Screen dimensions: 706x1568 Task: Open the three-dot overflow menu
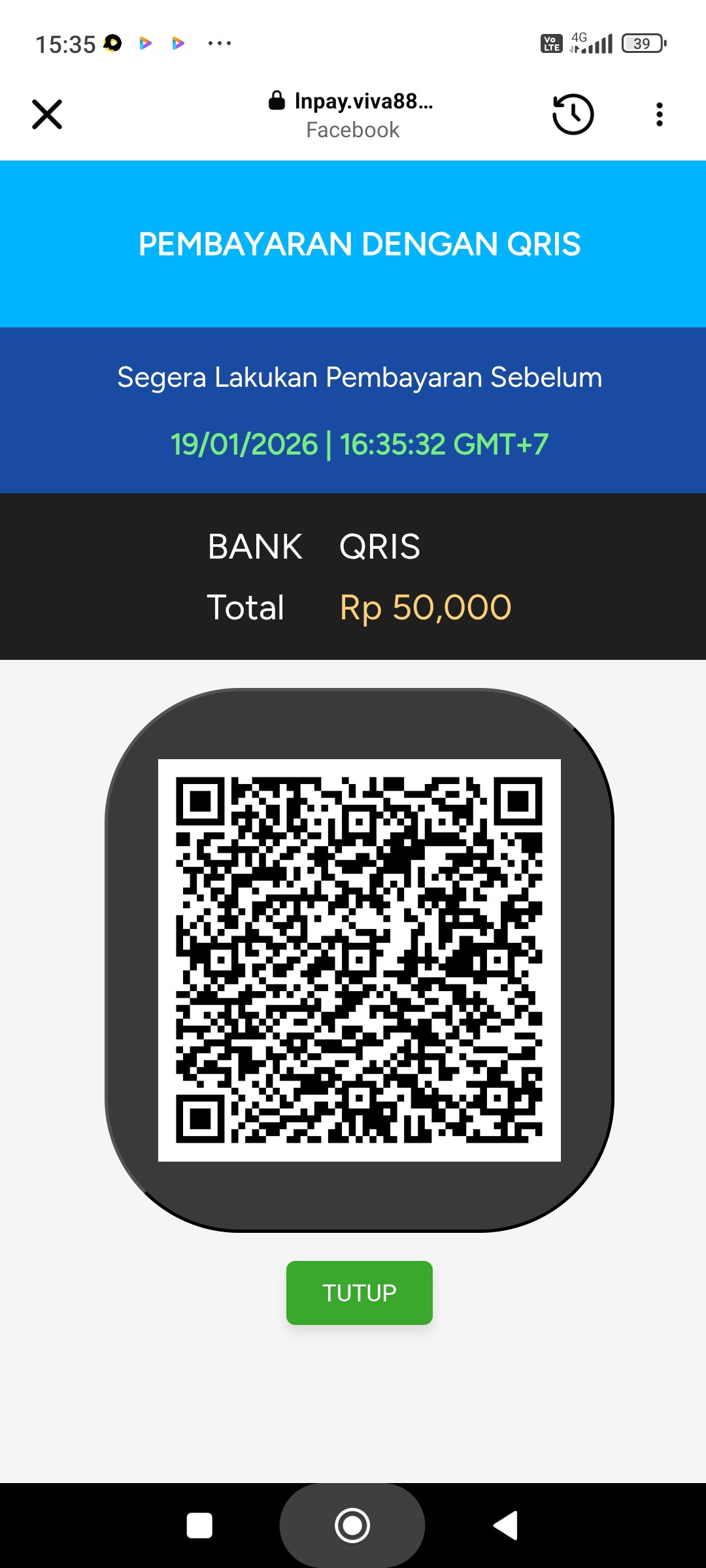(x=659, y=114)
